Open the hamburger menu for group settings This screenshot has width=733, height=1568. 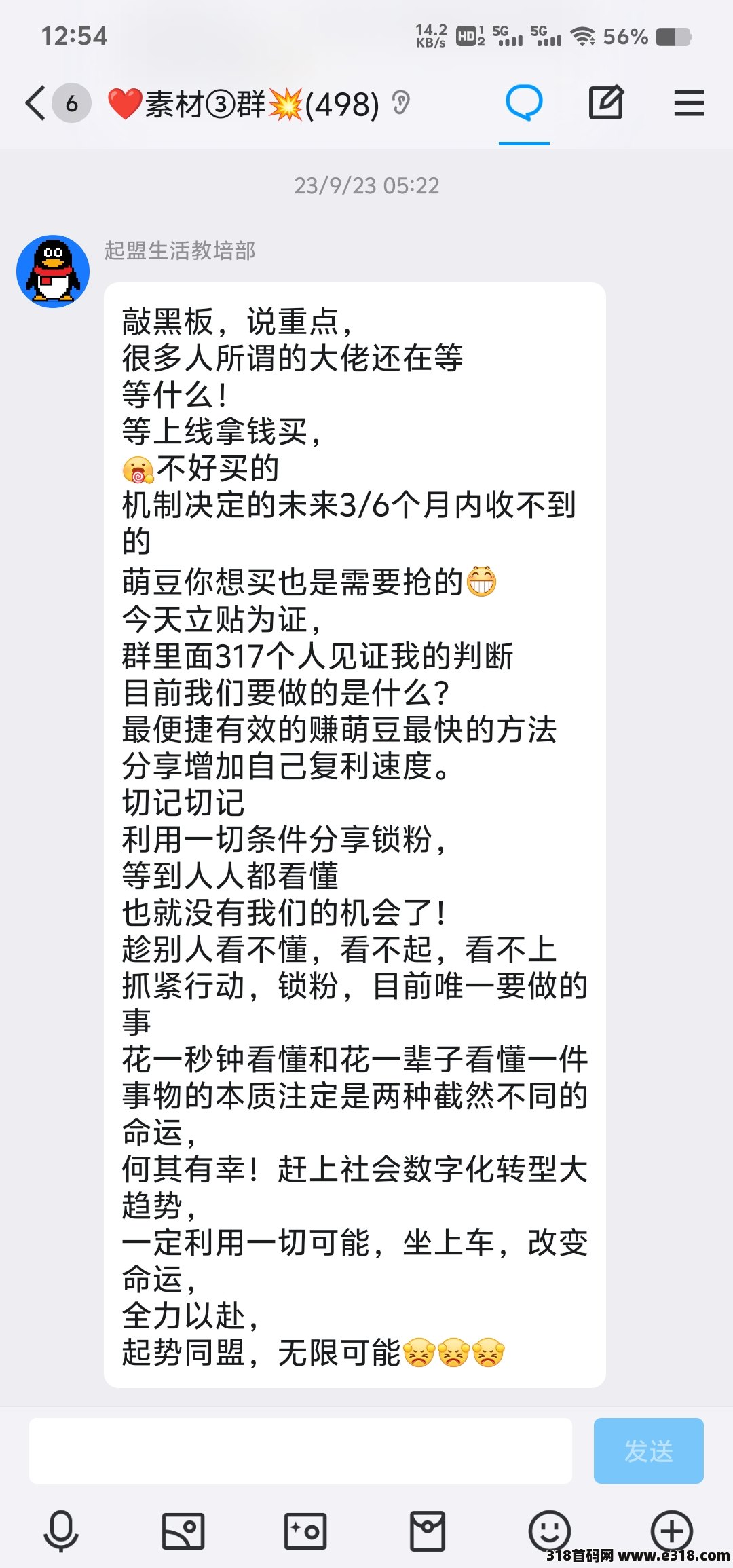tap(688, 103)
